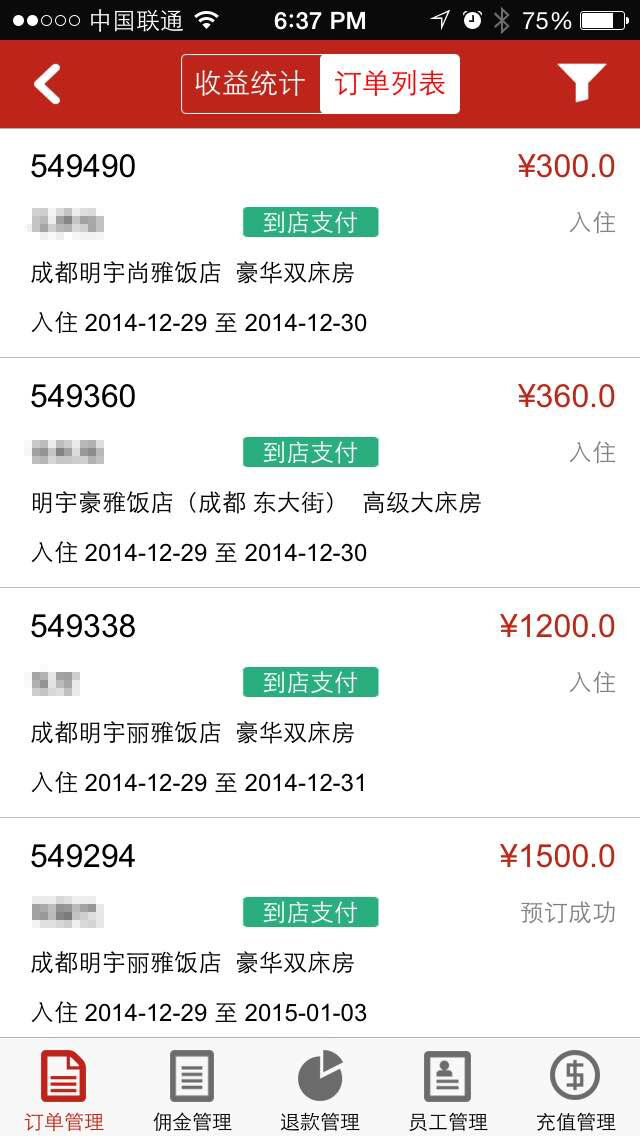Viewport: 640px width, 1136px height.
Task: Open the order filter funnel
Action: 581,84
